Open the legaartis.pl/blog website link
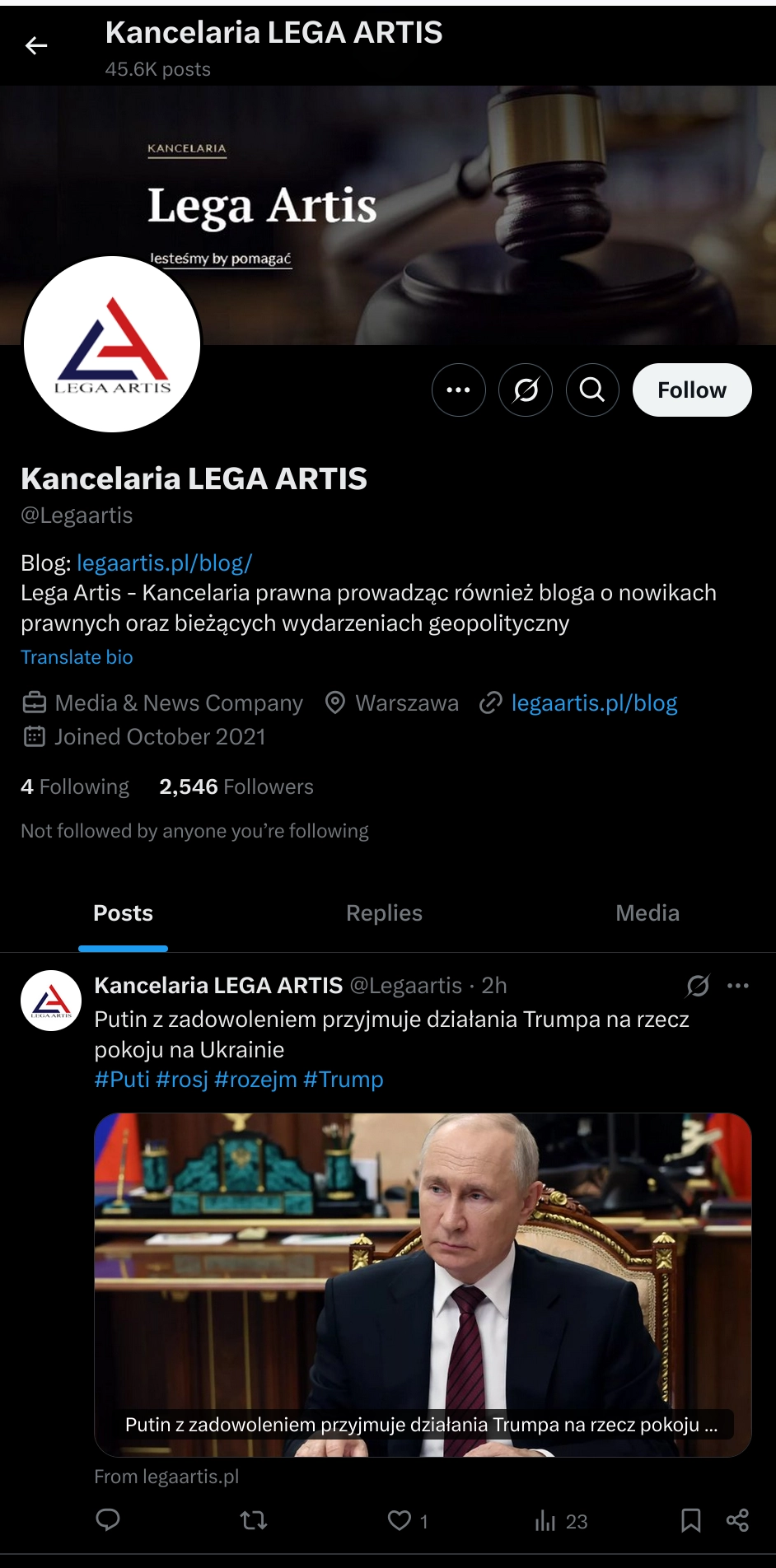The width and height of the screenshot is (776, 1568). 594,703
